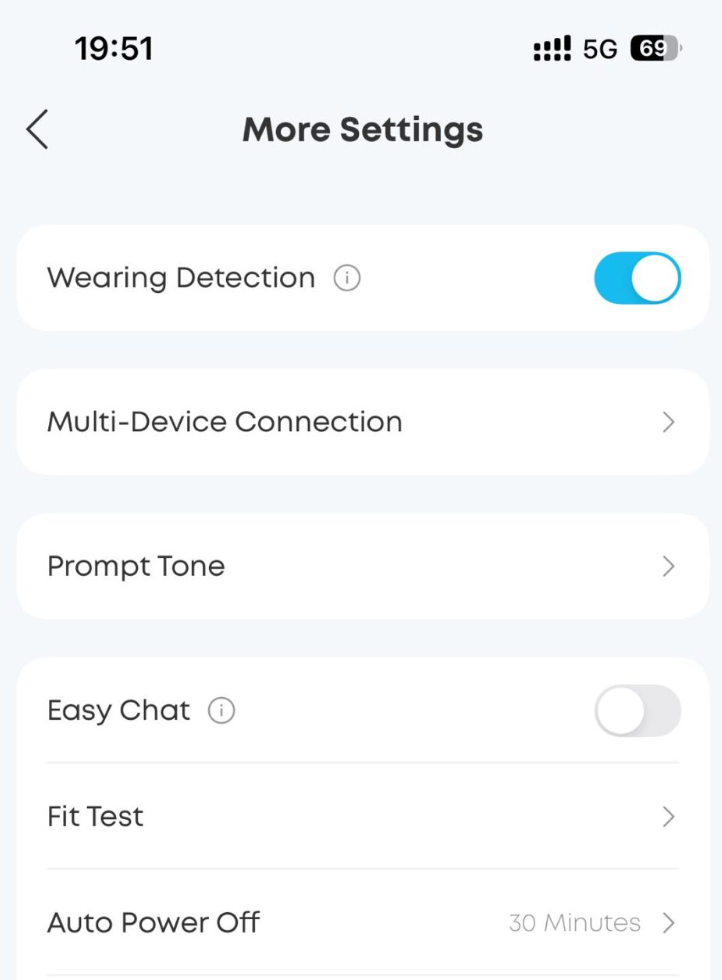722x980 pixels.
Task: Show info about Wearing Detection
Action: pyautogui.click(x=347, y=278)
